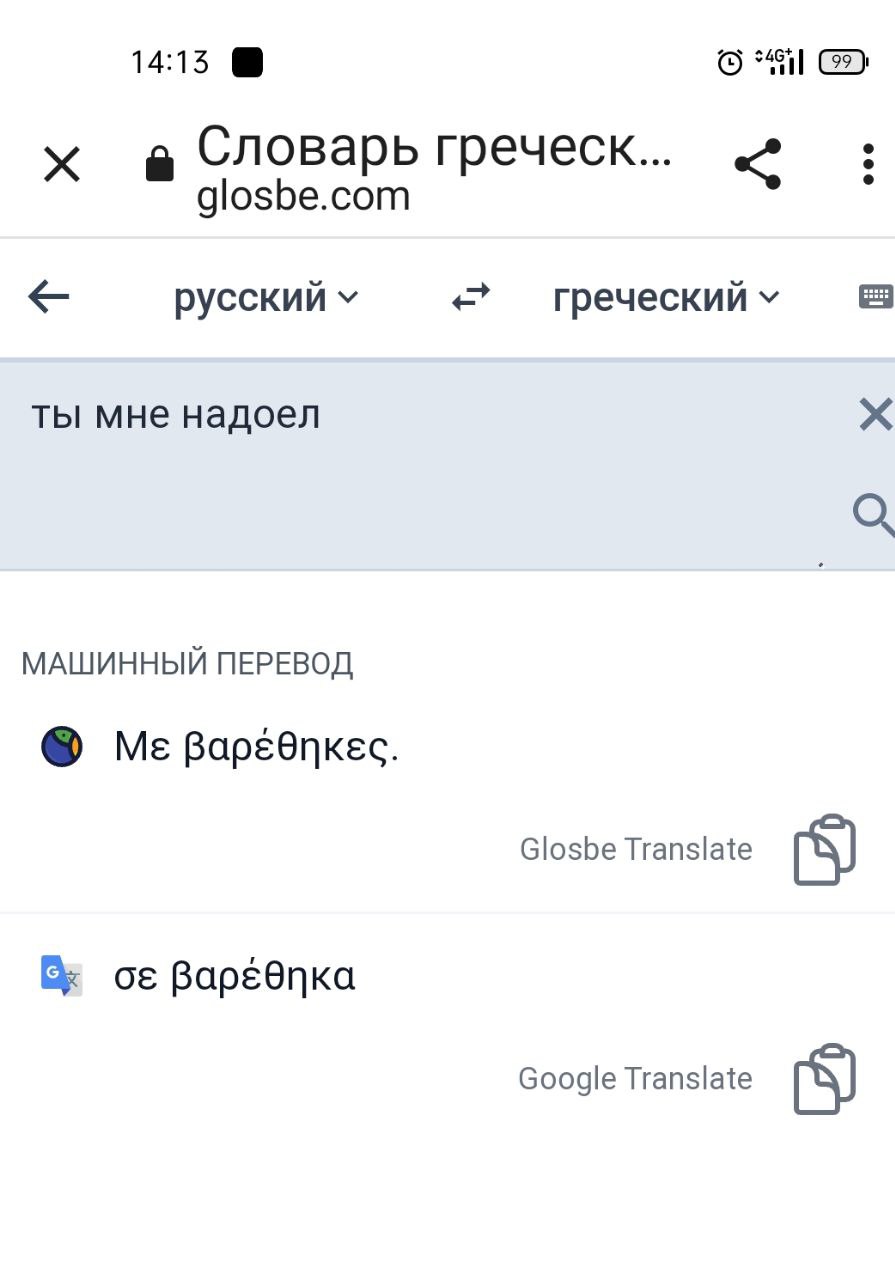Open the греческий target language dropdown
895x1280 pixels.
pyautogui.click(x=665, y=297)
